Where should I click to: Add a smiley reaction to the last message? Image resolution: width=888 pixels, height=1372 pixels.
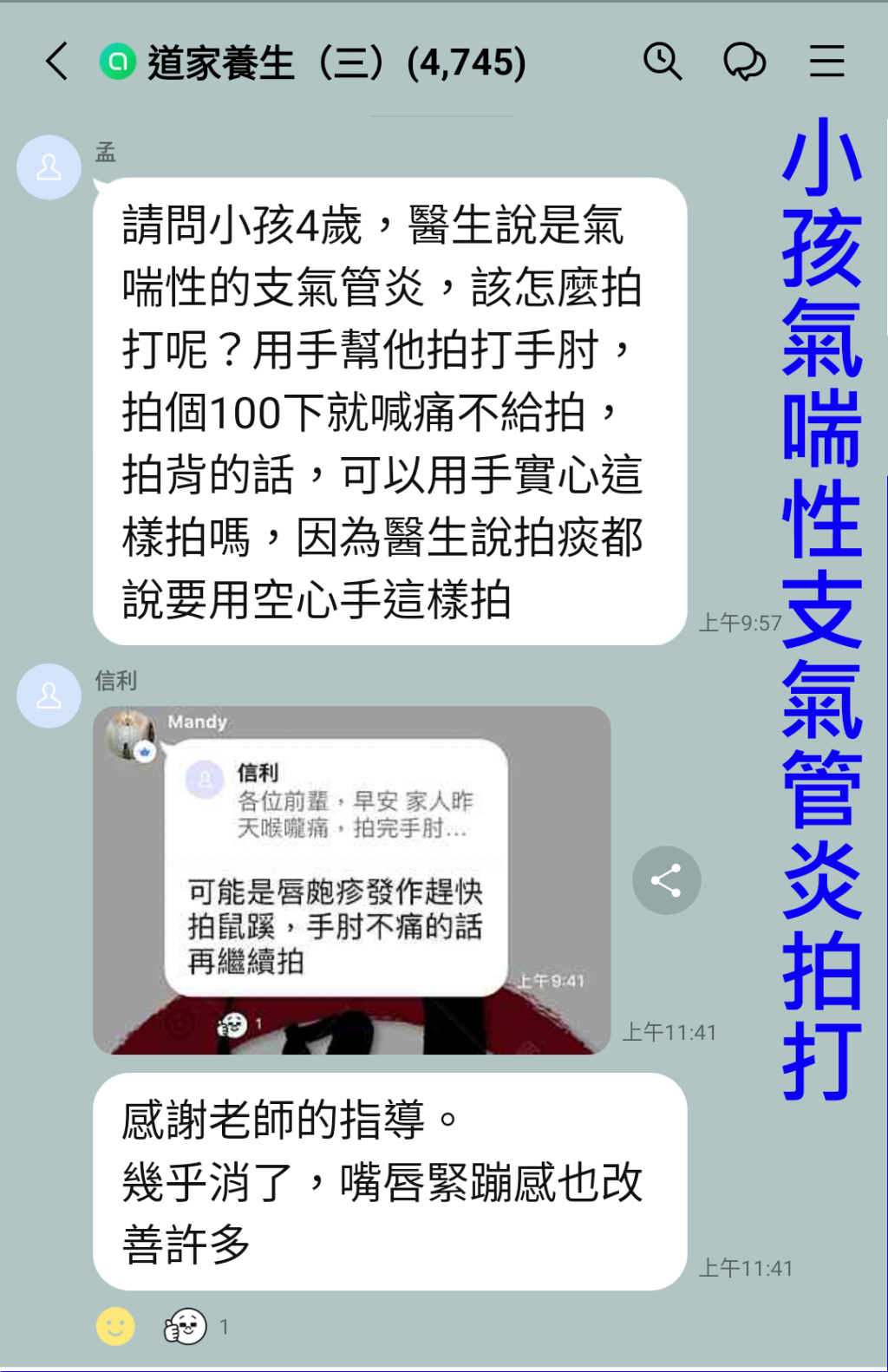coord(115,1326)
